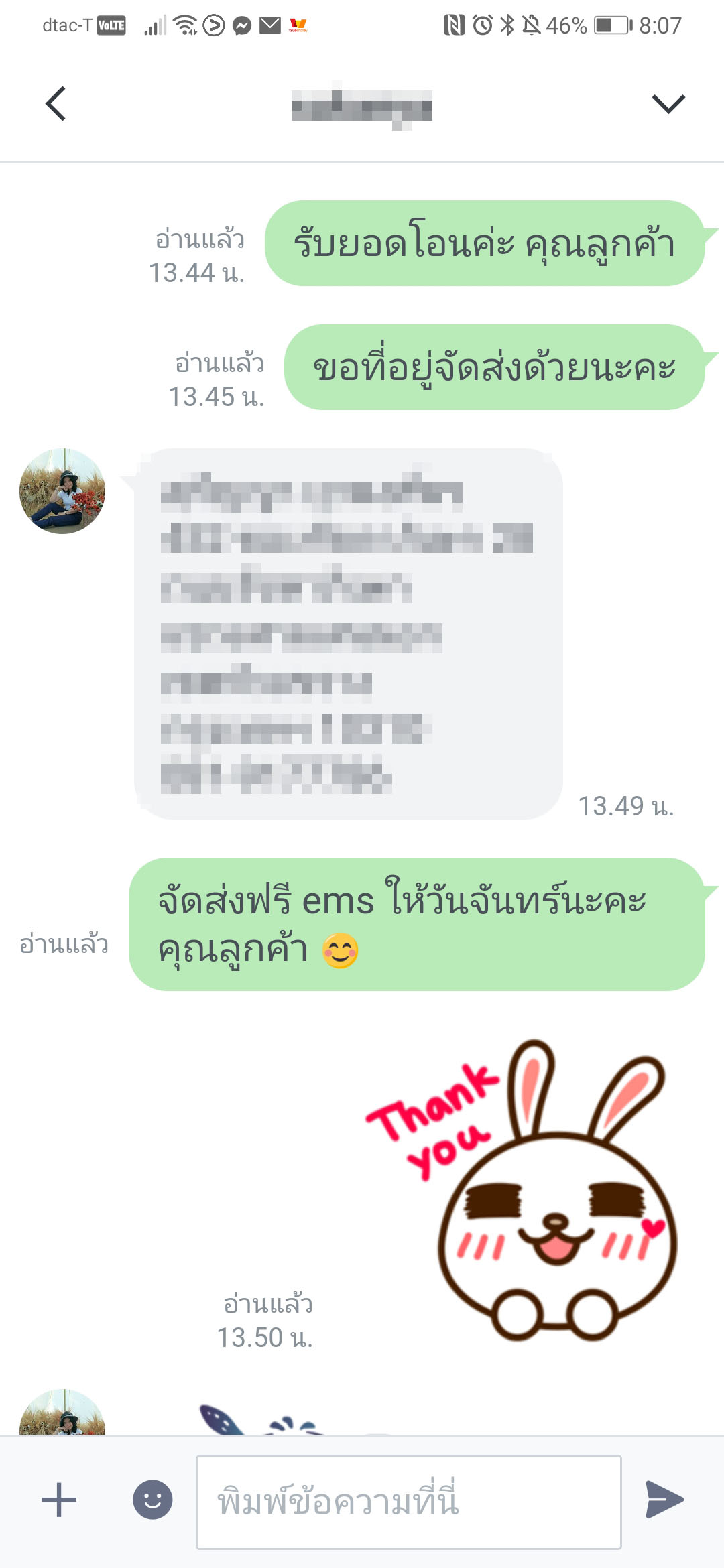Screen dimensions: 724x1568
Task: Open the emoji sticker picker
Action: [153, 1500]
